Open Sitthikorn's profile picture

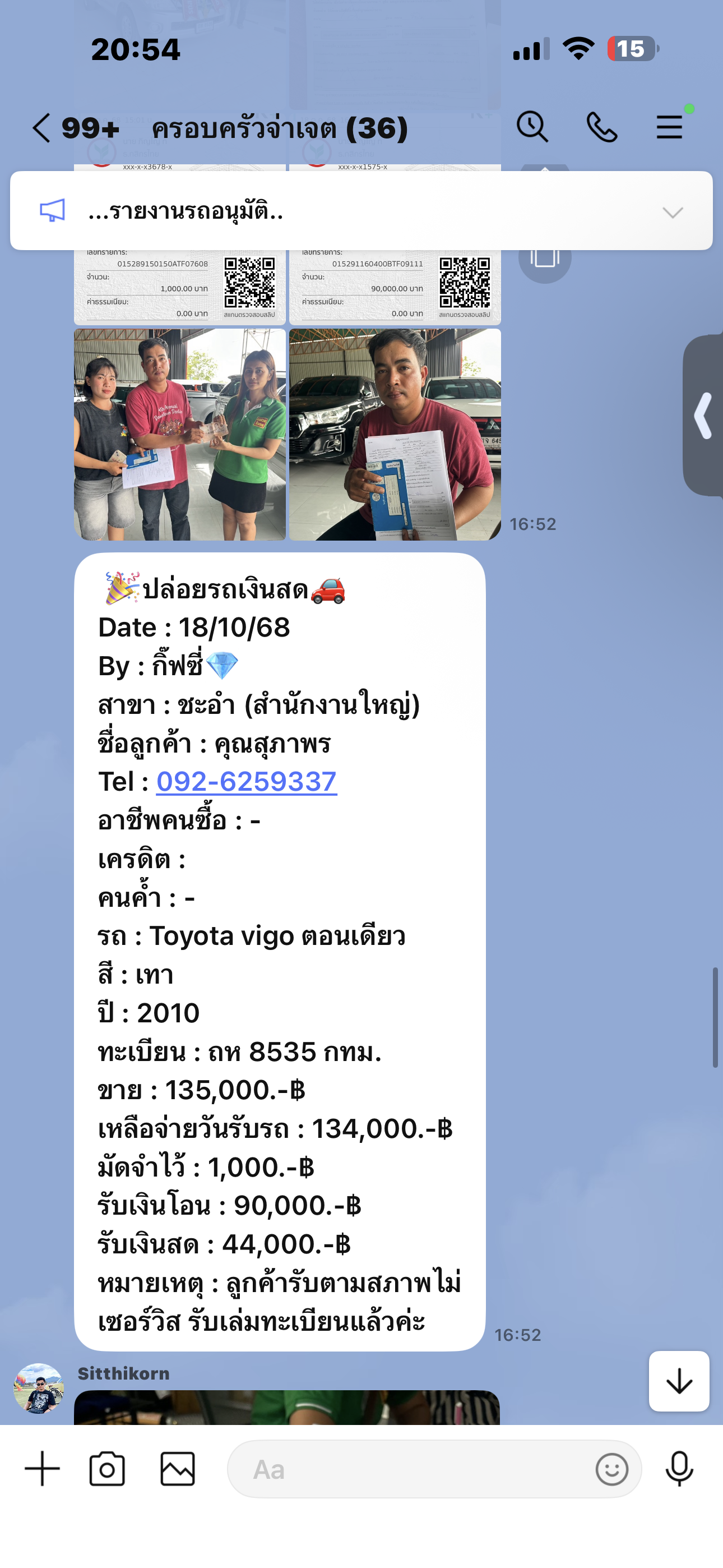tap(39, 1389)
